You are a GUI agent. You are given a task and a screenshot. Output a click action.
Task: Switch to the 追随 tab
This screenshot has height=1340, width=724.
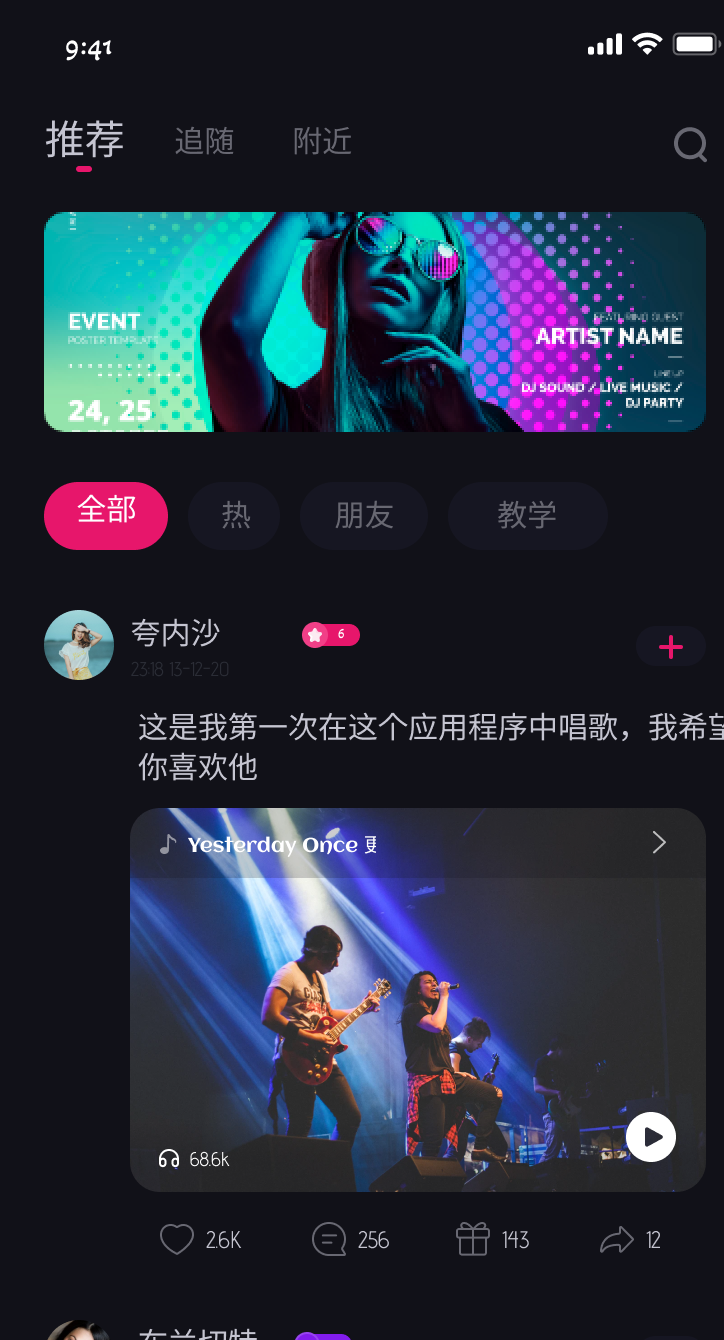click(204, 141)
